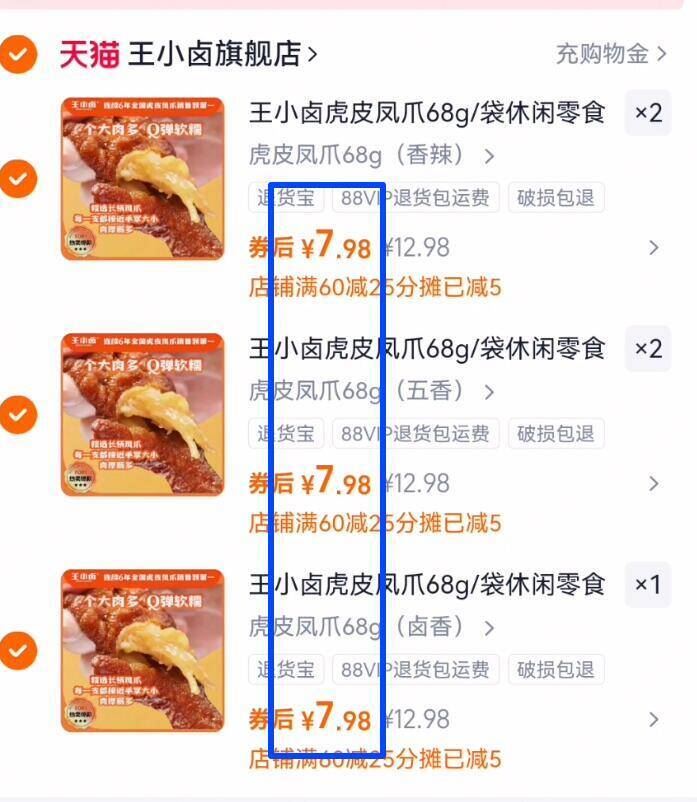Open the 卤香 product image
697x802 pixels.
142,650
